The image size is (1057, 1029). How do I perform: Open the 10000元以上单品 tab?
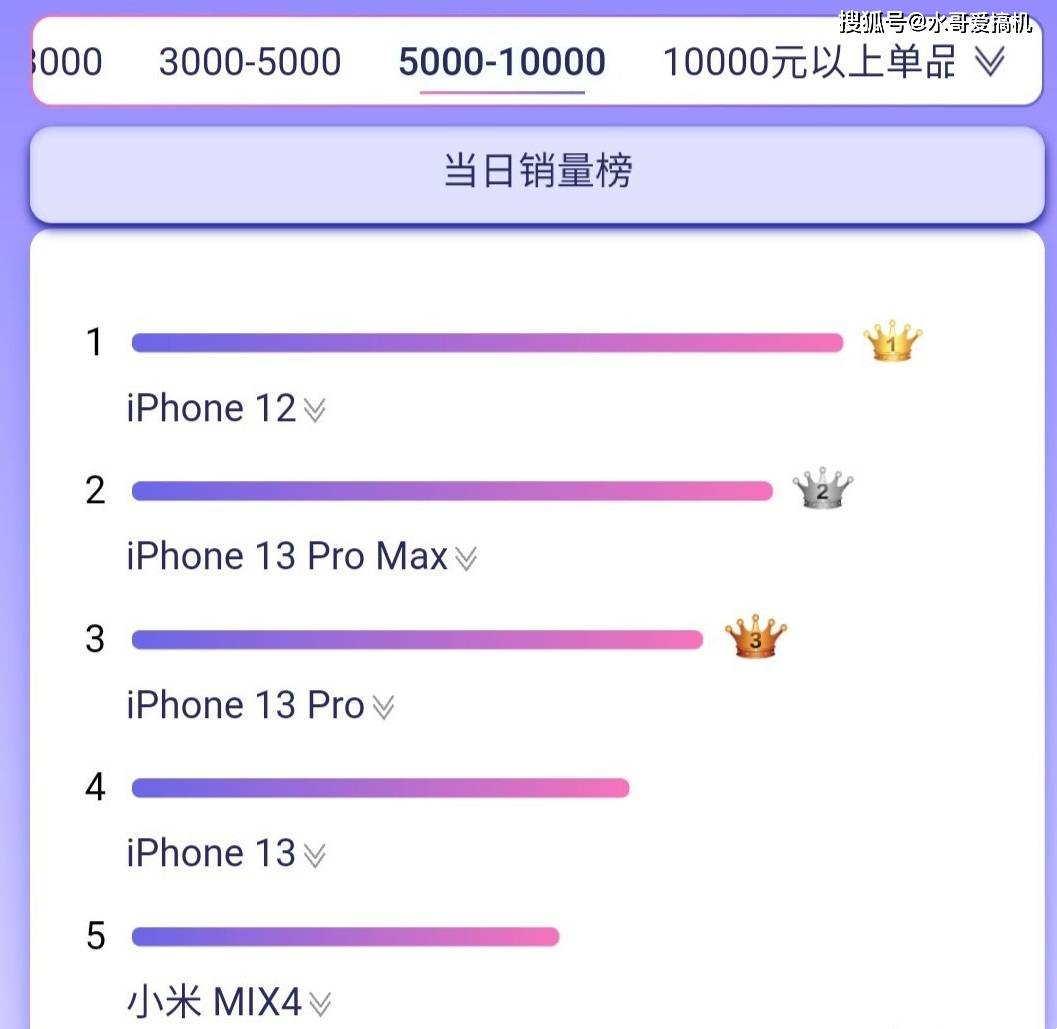(810, 62)
